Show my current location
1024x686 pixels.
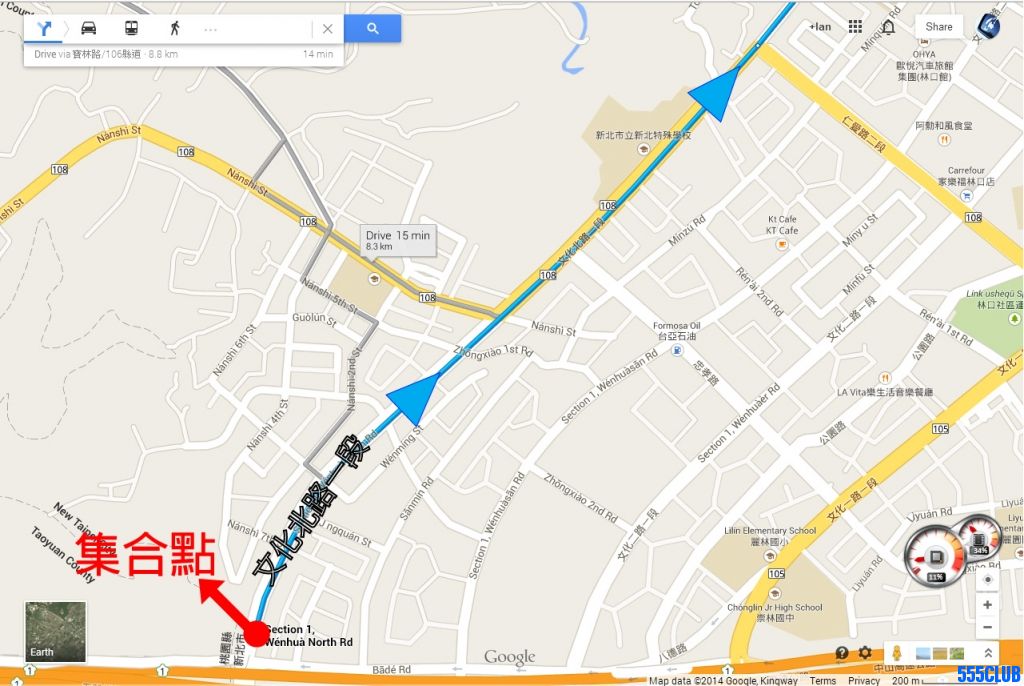point(988,580)
